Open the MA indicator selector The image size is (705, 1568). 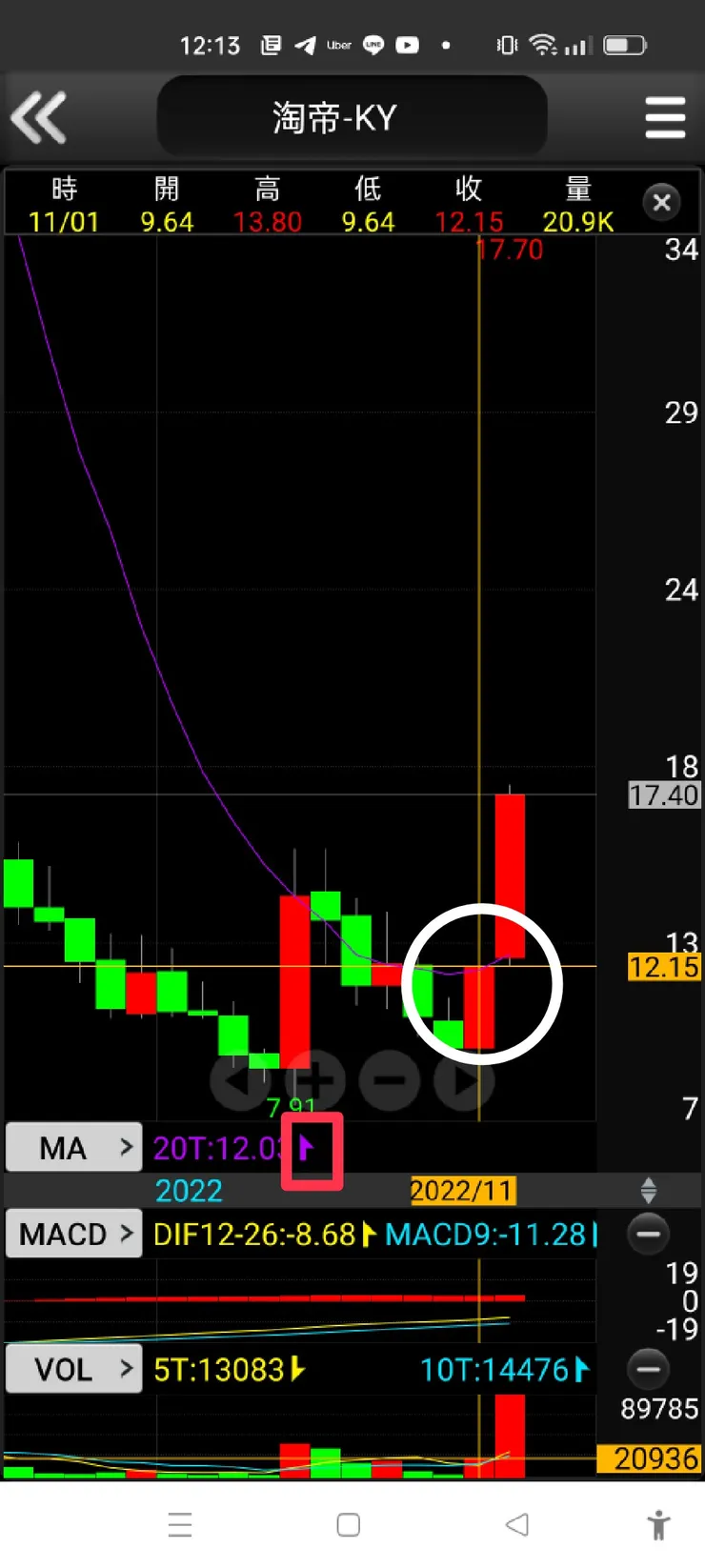tap(74, 1148)
